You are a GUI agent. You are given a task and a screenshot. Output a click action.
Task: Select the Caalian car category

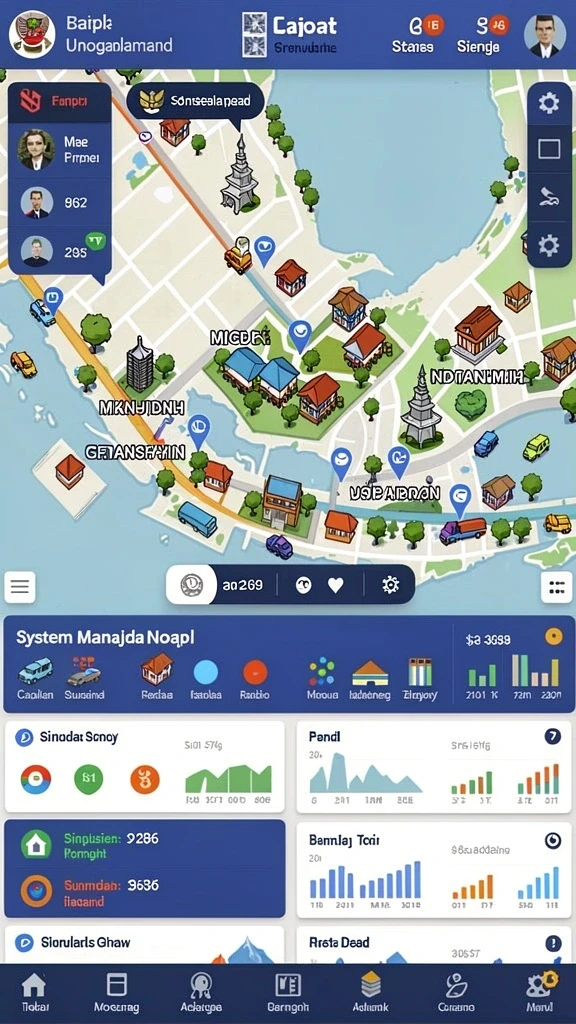pyautogui.click(x=35, y=679)
